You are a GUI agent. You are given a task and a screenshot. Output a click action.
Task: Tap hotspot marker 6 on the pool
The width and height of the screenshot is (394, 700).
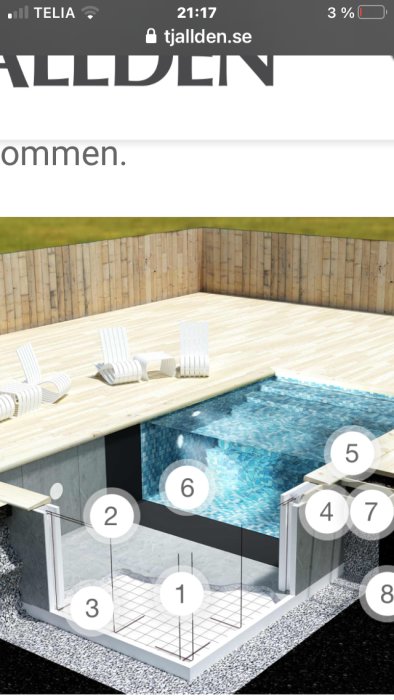[187, 488]
